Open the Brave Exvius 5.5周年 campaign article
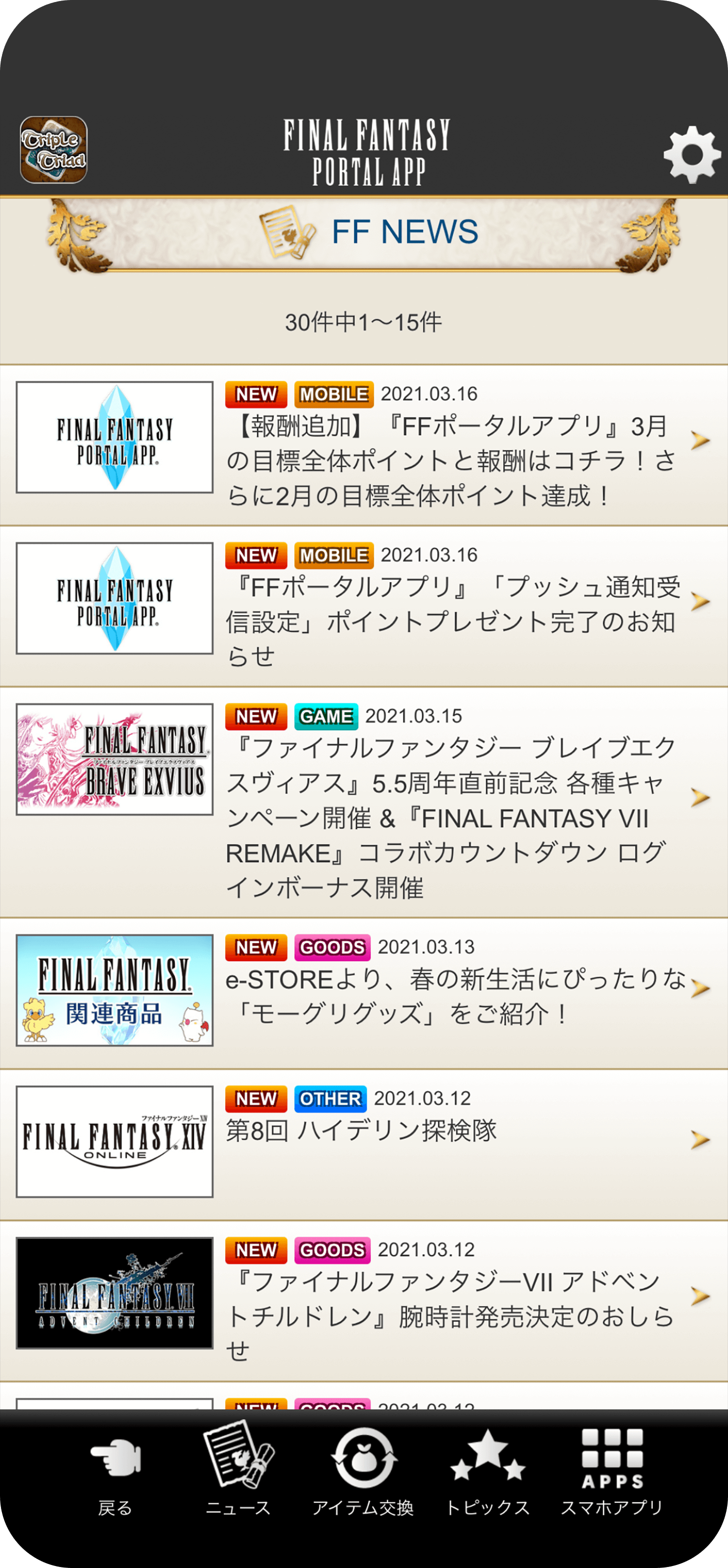 coord(450,817)
